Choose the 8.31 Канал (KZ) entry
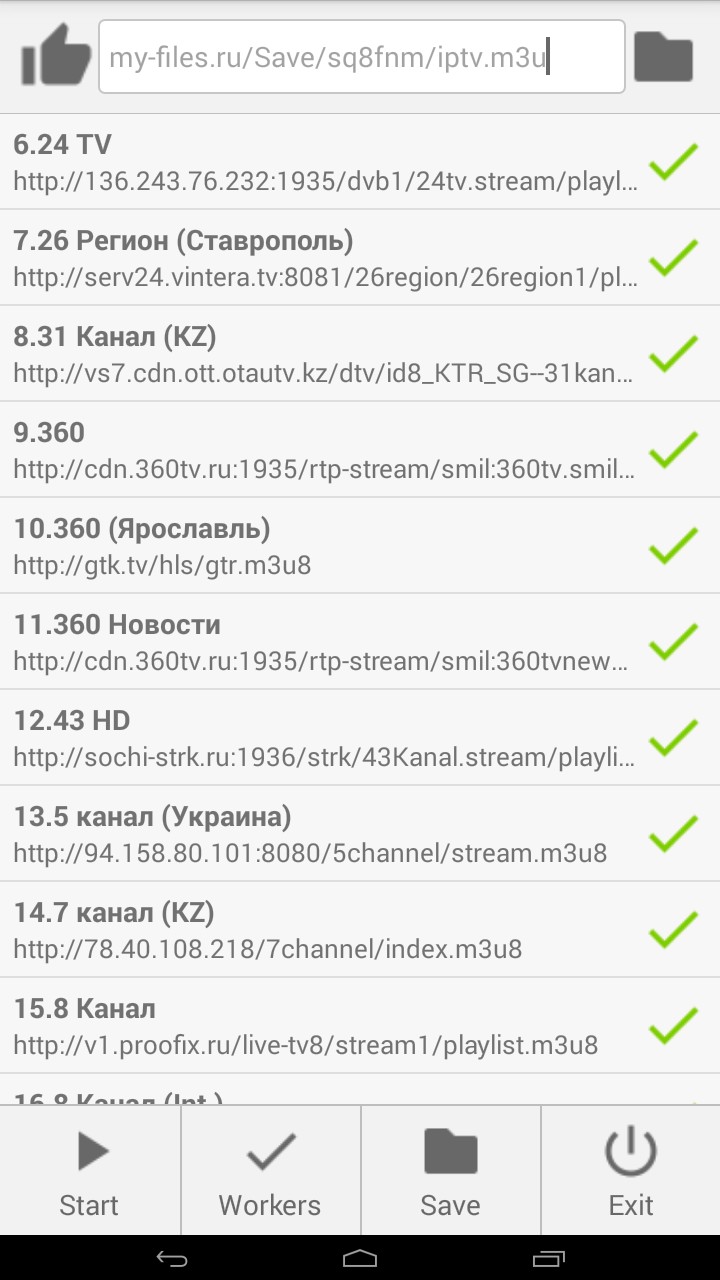Screen dimensions: 720x1280 (325, 354)
